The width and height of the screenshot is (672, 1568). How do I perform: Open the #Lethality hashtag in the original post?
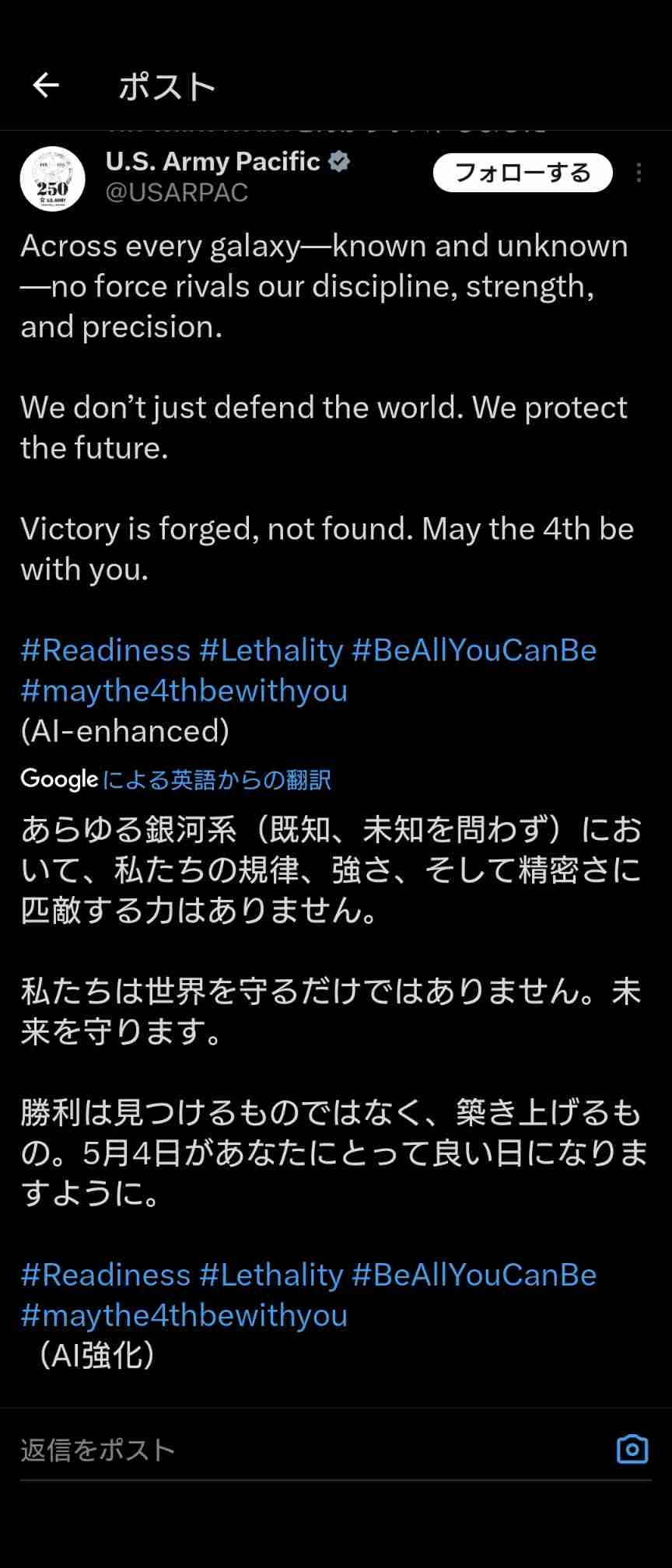tap(271, 650)
